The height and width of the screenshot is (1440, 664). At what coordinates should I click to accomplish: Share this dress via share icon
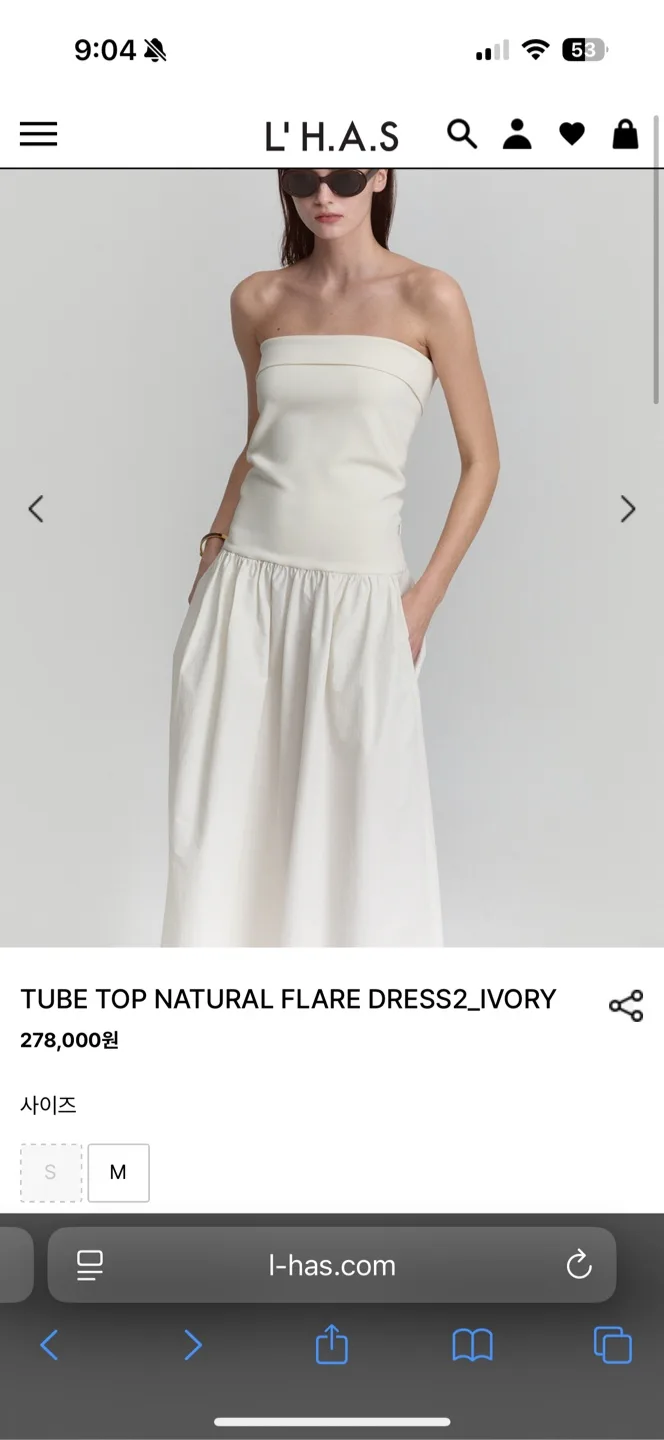(626, 1006)
